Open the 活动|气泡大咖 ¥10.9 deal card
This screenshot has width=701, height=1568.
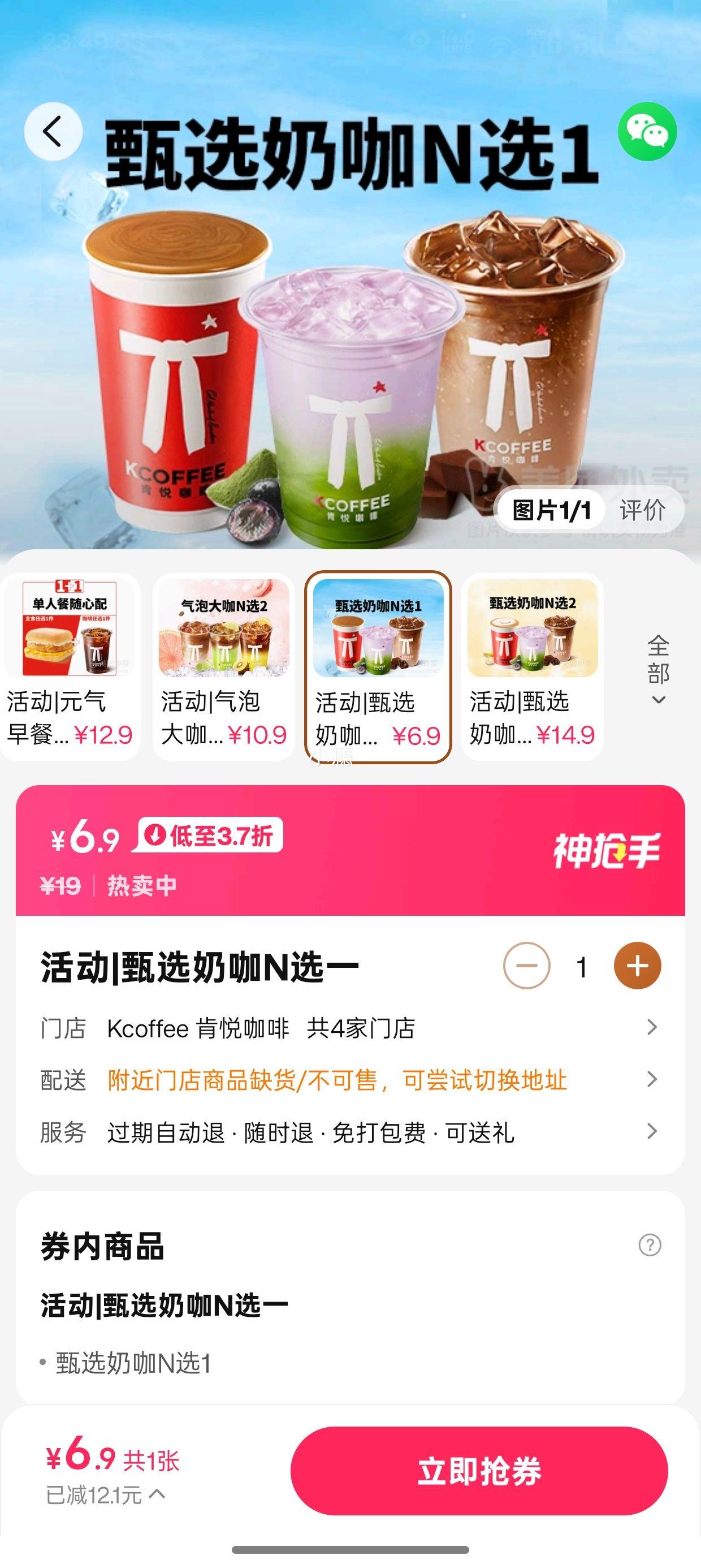pos(224,666)
